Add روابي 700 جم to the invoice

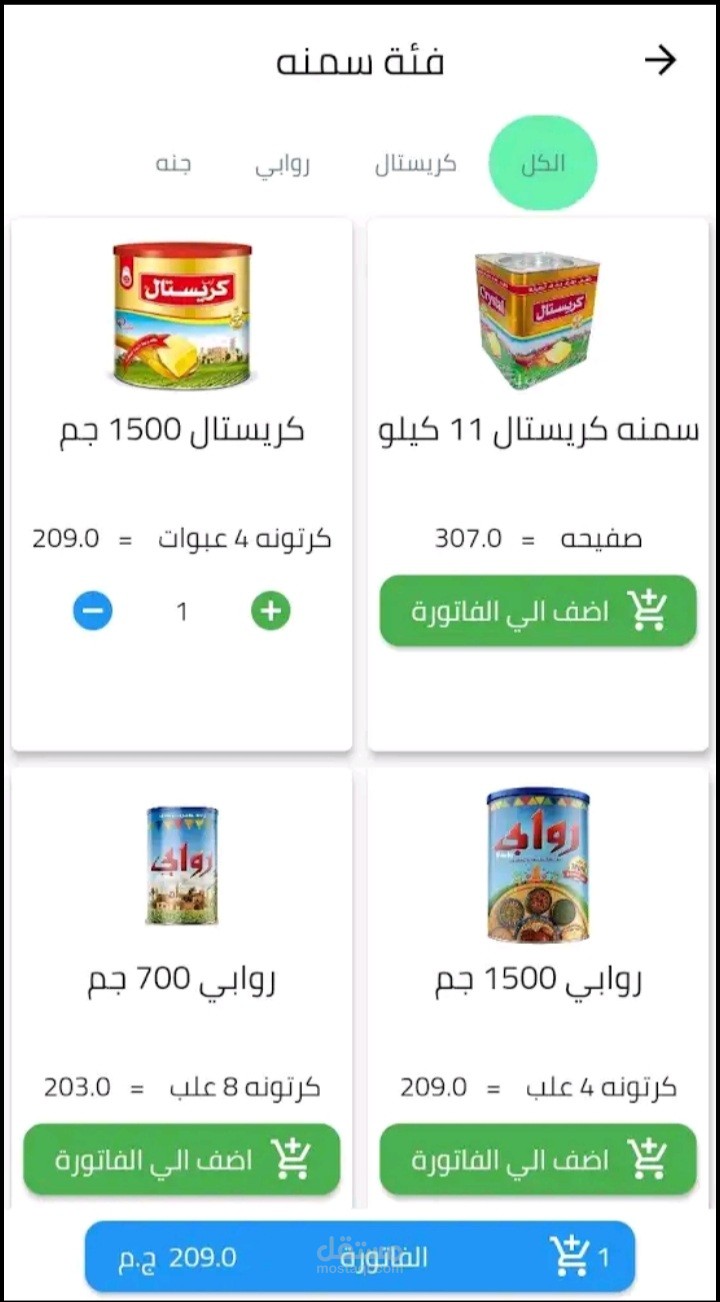pos(181,1159)
